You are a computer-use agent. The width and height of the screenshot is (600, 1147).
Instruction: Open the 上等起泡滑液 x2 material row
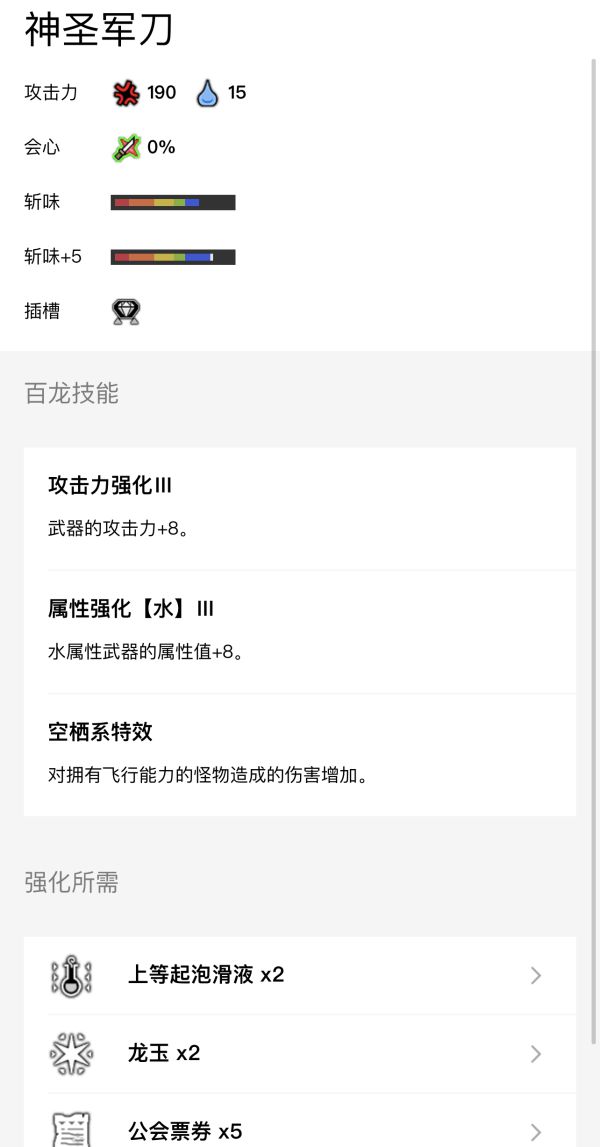pos(299,975)
